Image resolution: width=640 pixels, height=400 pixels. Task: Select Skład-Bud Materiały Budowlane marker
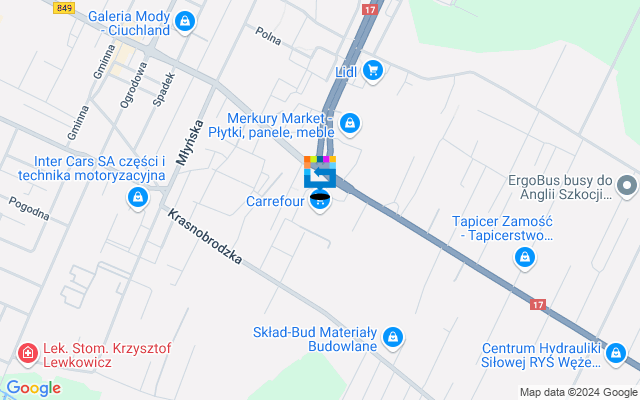click(394, 337)
